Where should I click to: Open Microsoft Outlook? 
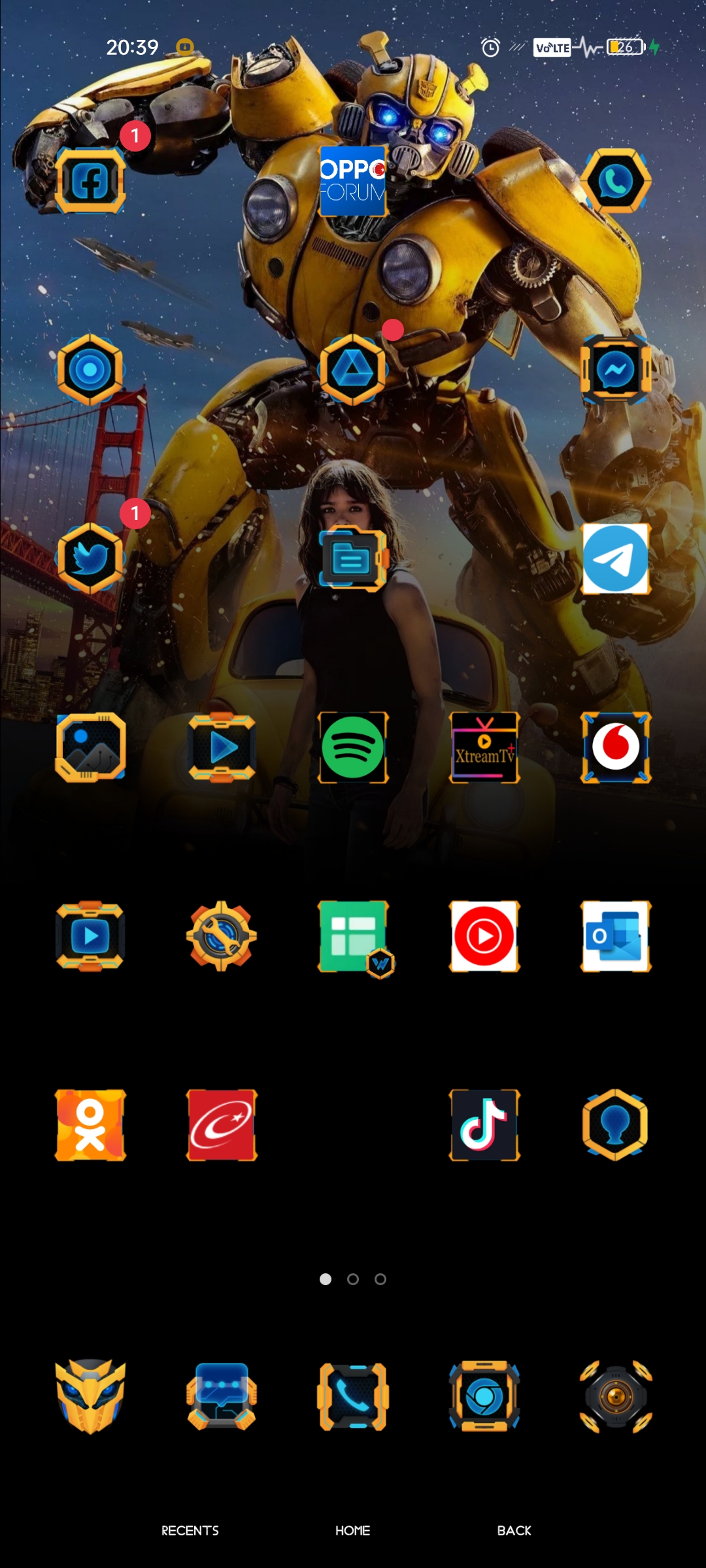[x=616, y=936]
